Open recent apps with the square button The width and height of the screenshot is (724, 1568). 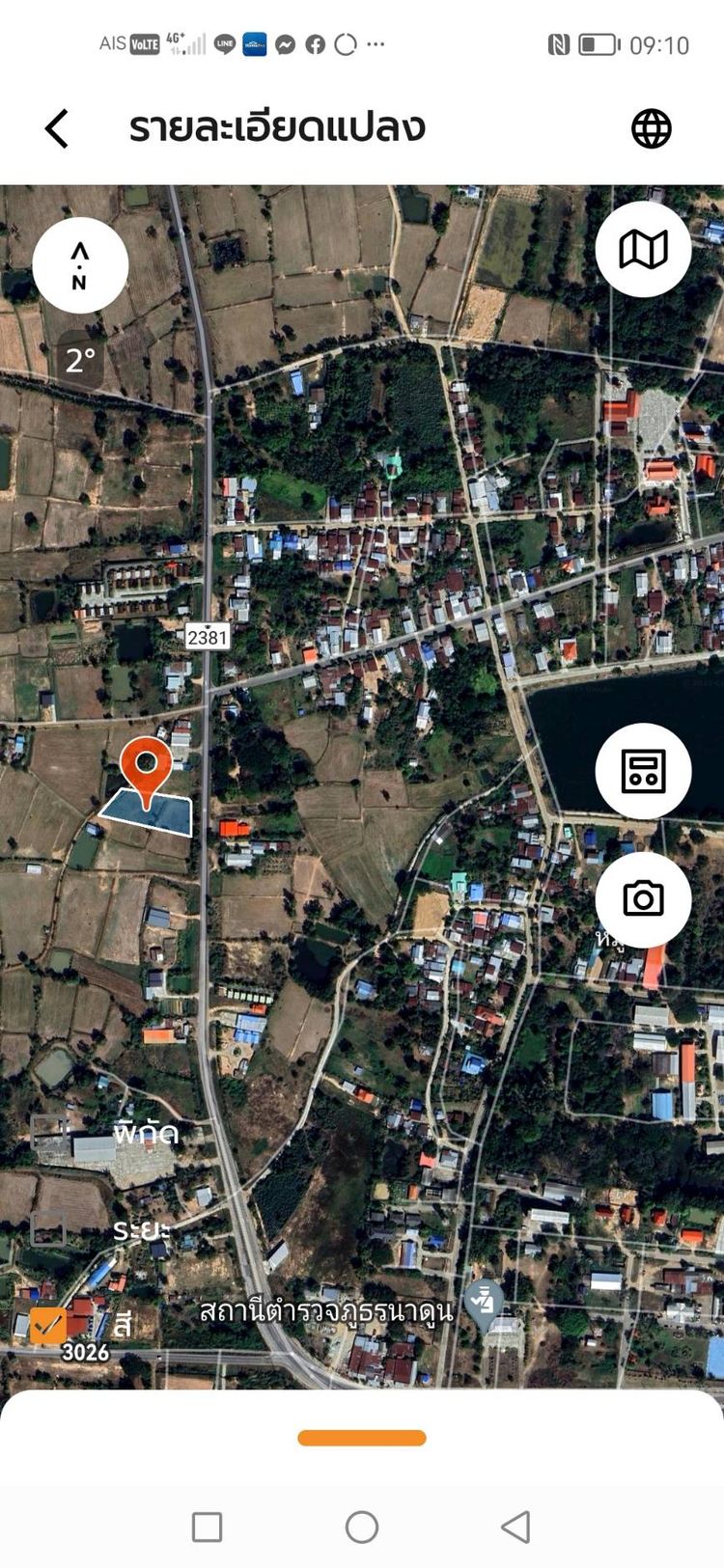click(208, 1527)
